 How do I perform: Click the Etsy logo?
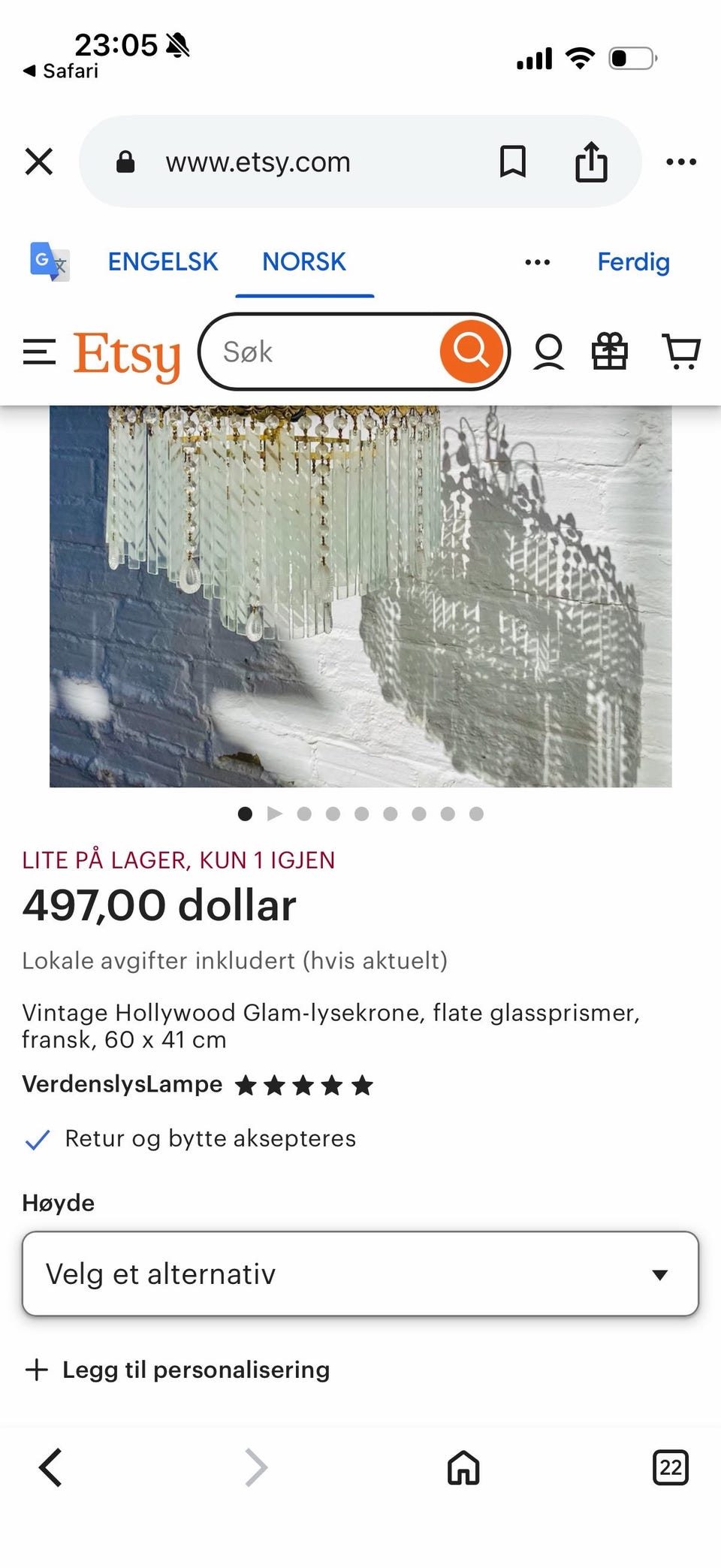pos(126,353)
